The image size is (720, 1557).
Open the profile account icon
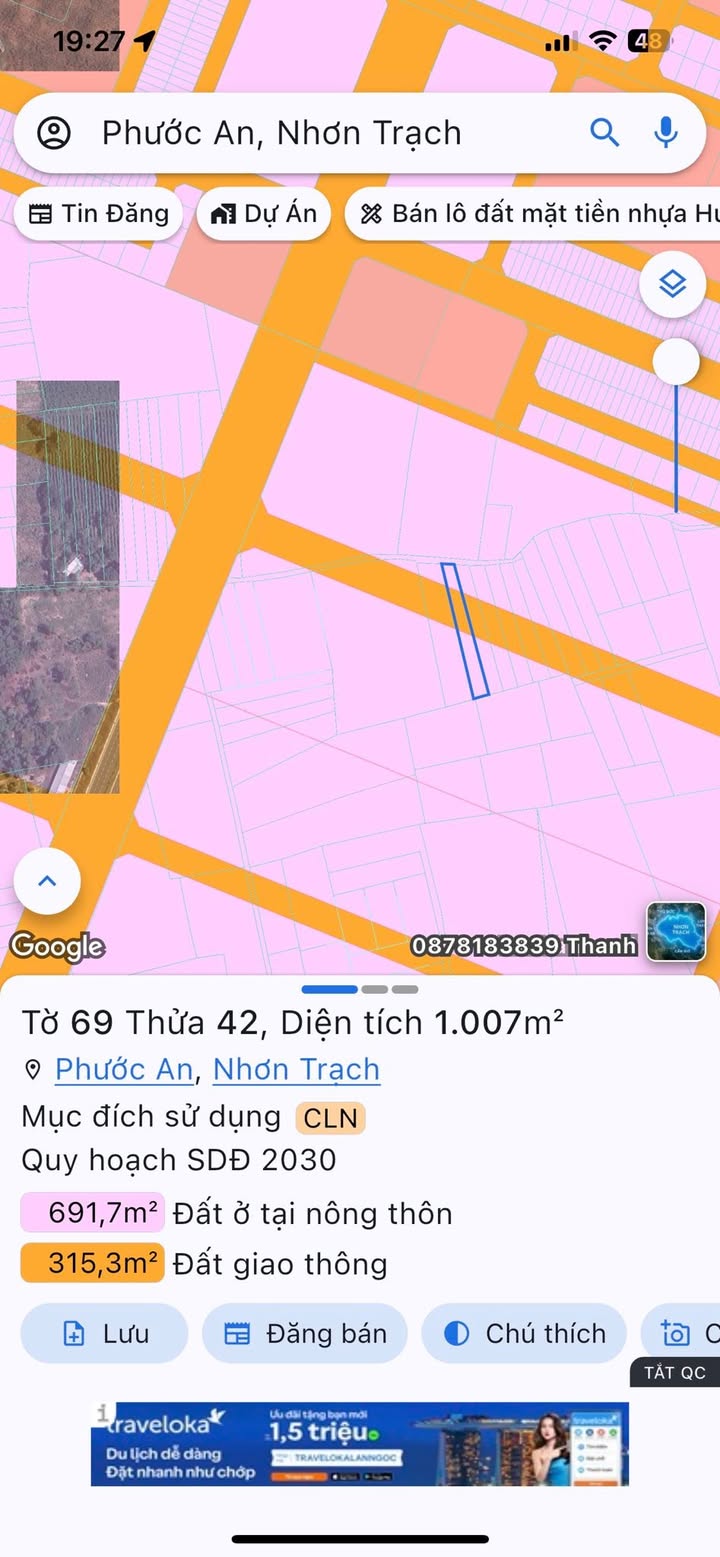[x=53, y=133]
